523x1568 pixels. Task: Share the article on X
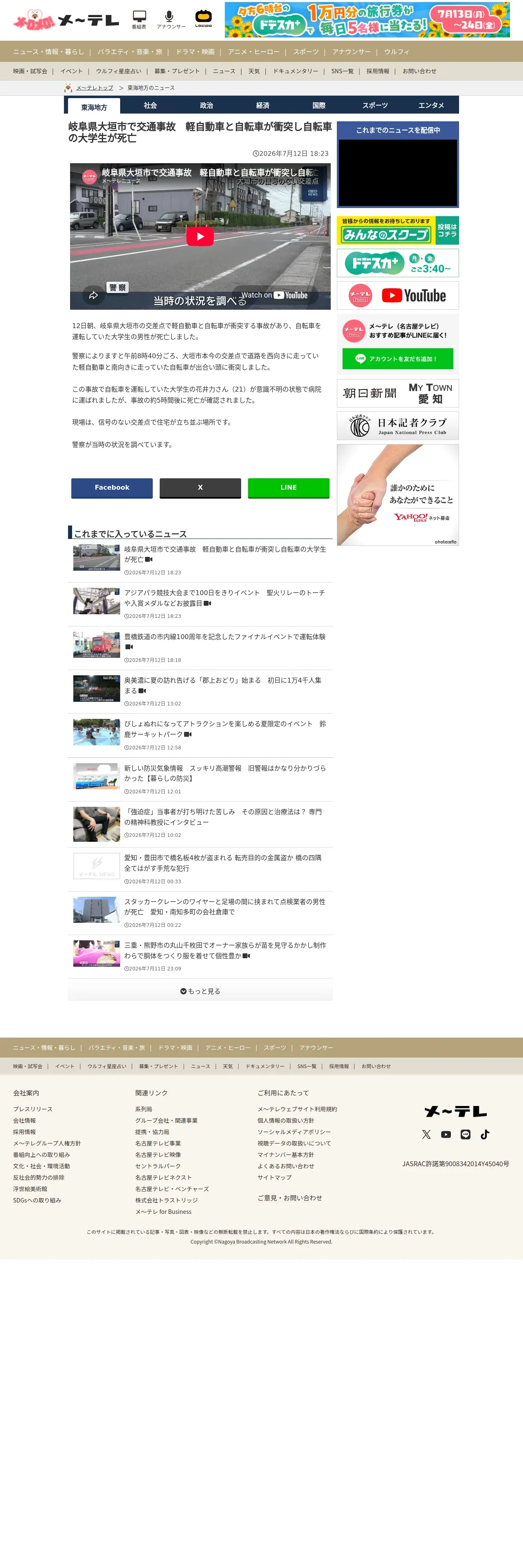coord(200,488)
